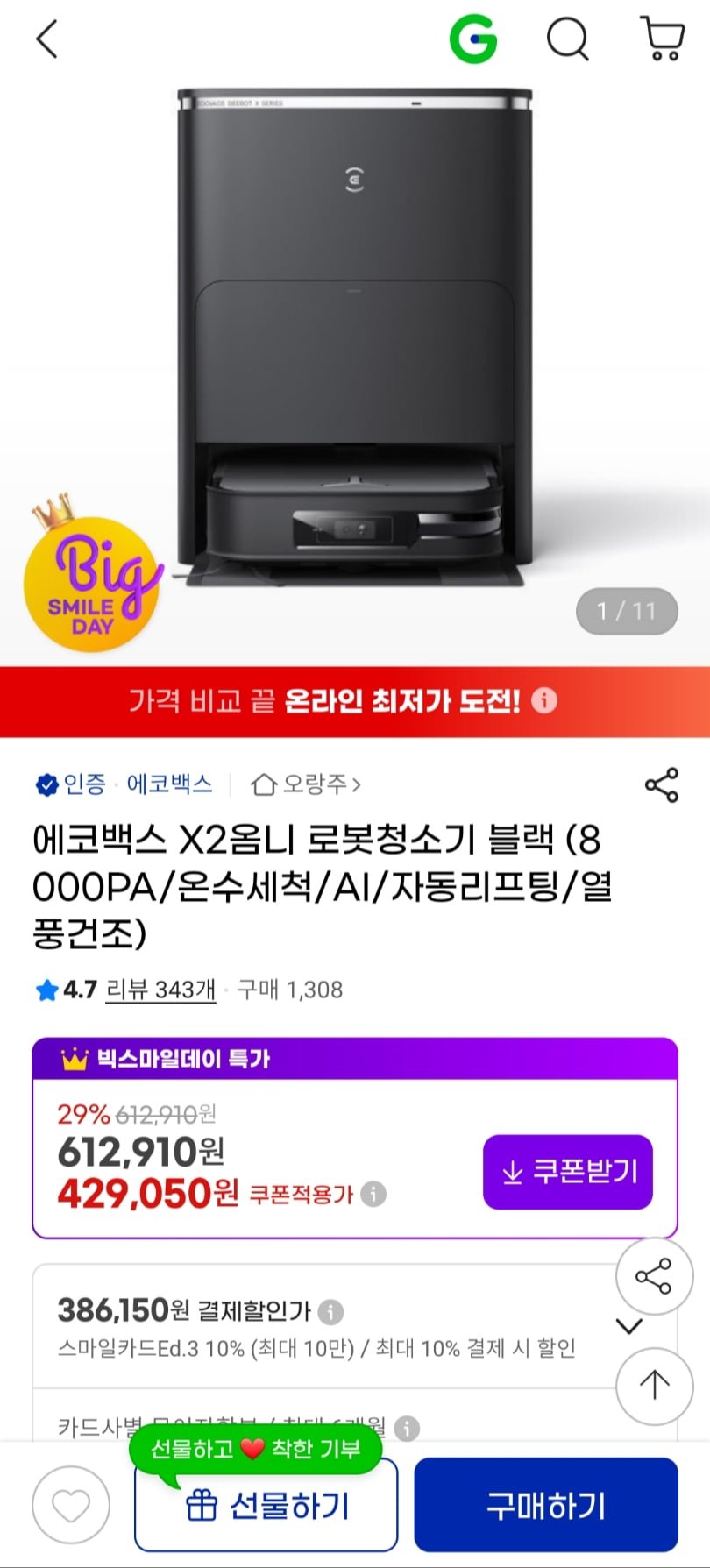Viewport: 710px width, 1568px height.
Task: Open the 에코백스 brand store link
Action: point(169,784)
